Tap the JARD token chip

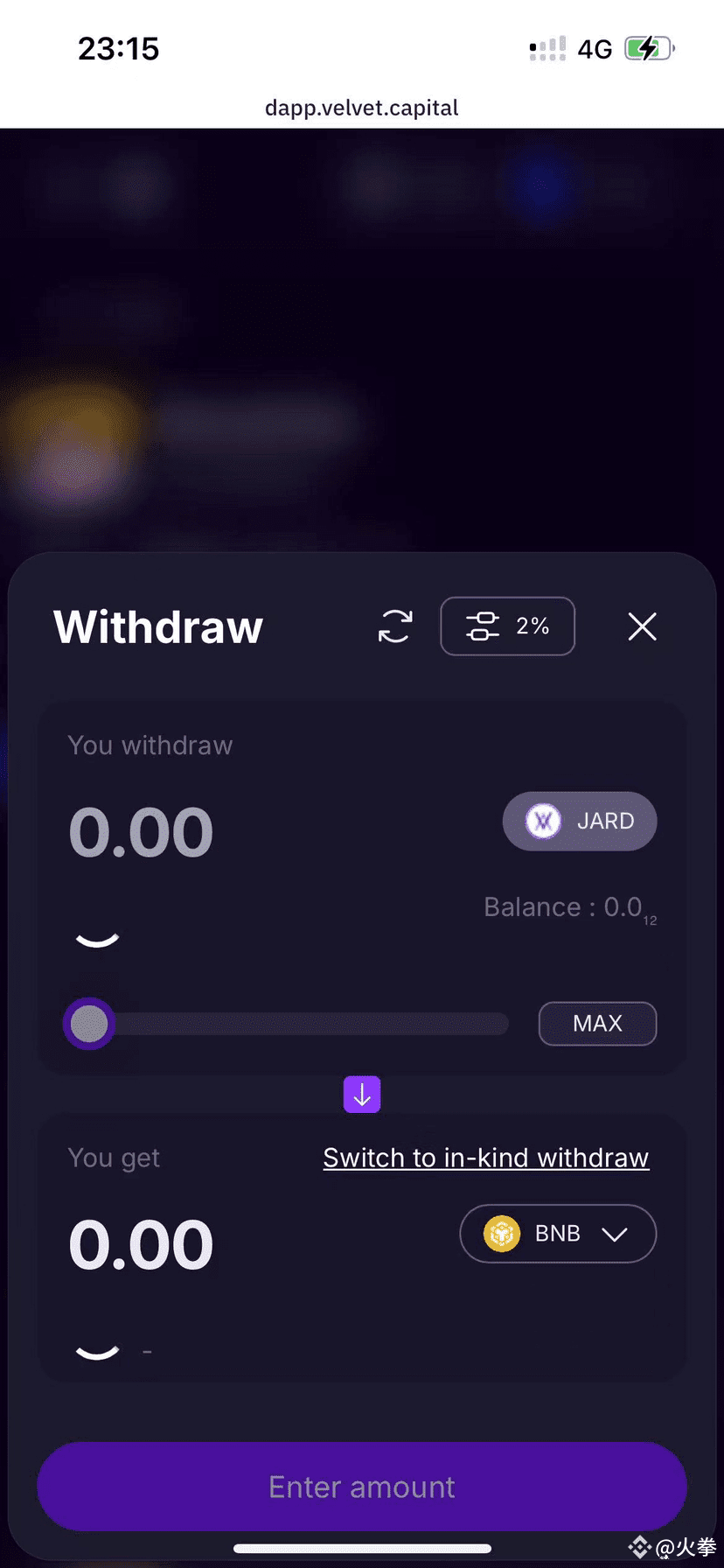pyautogui.click(x=580, y=821)
